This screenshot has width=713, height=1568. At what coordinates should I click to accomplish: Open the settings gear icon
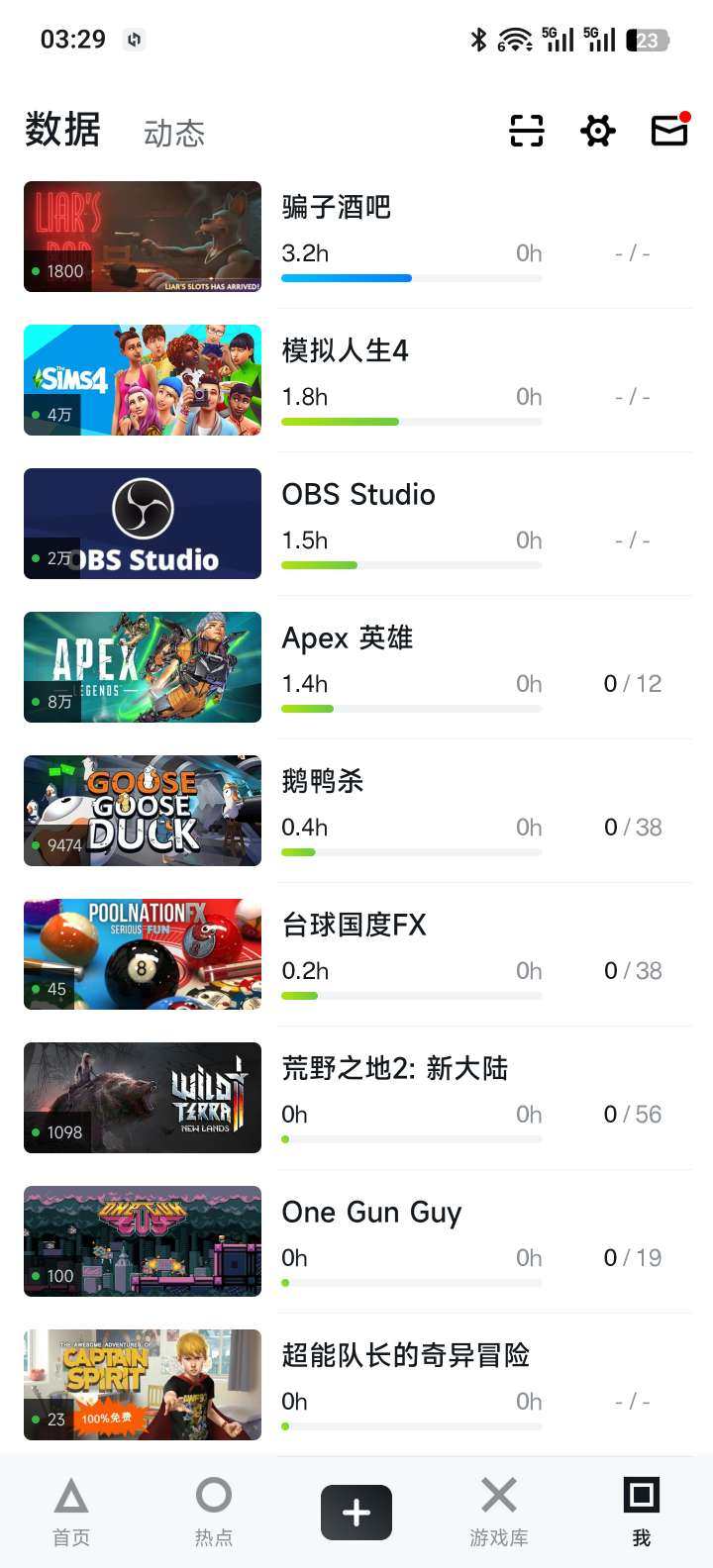coord(597,131)
